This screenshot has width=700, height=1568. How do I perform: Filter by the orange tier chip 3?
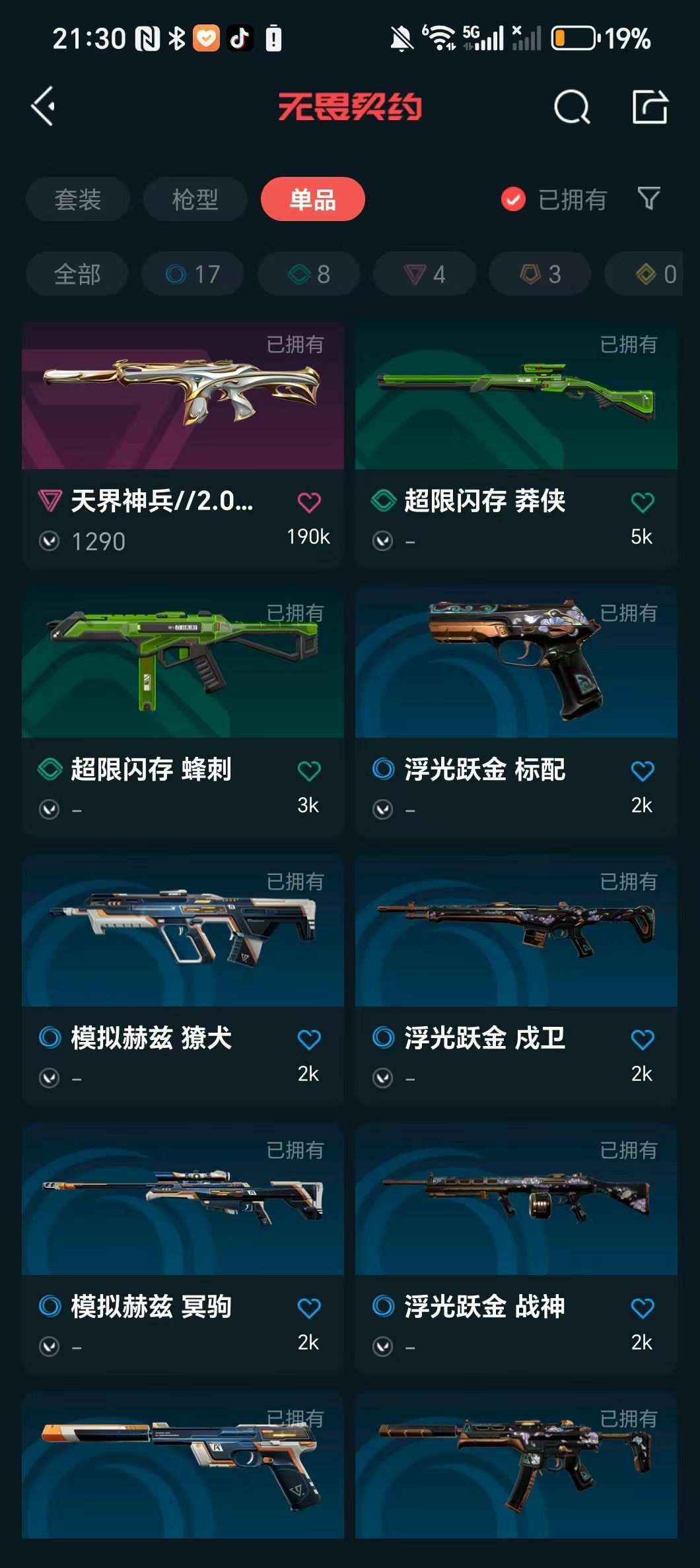pos(540,274)
